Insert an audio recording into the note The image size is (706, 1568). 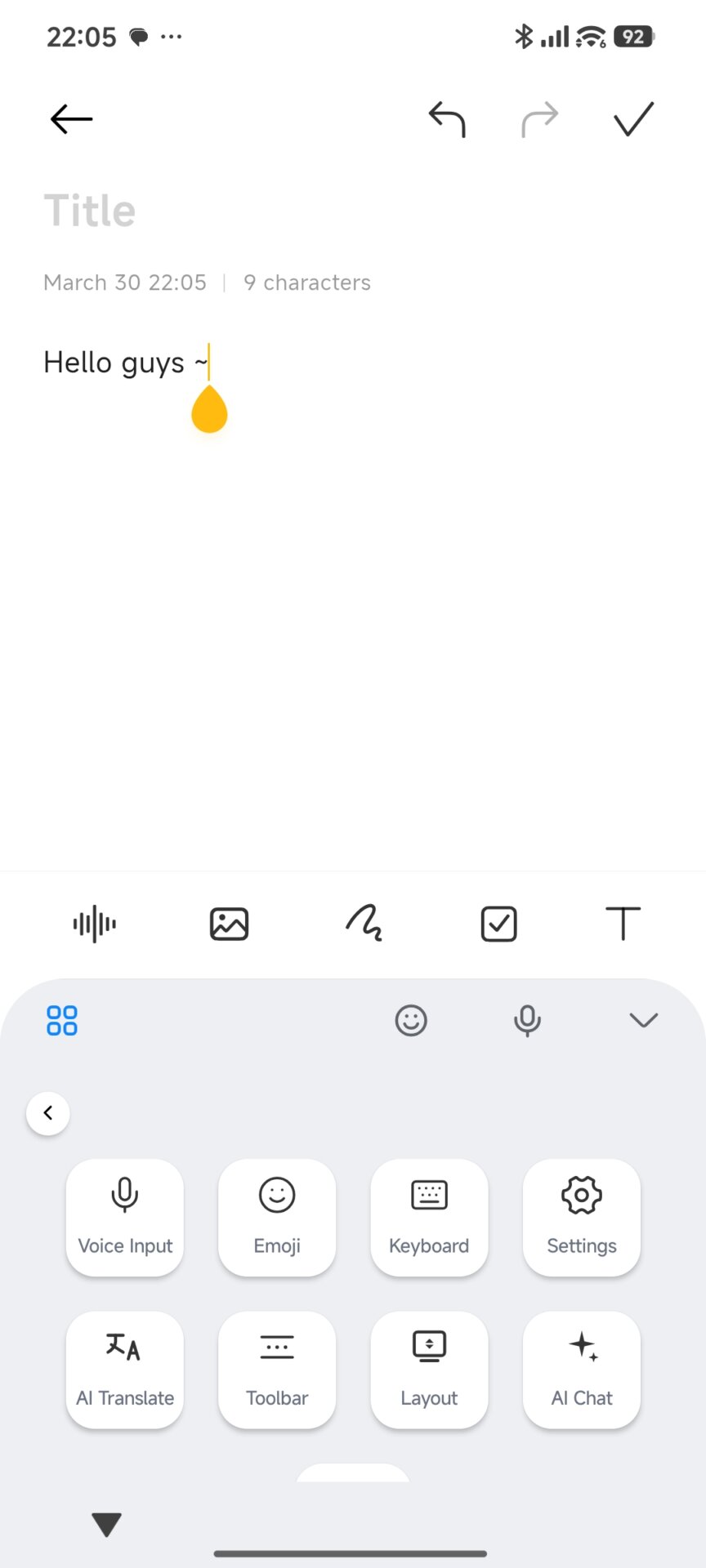click(93, 924)
